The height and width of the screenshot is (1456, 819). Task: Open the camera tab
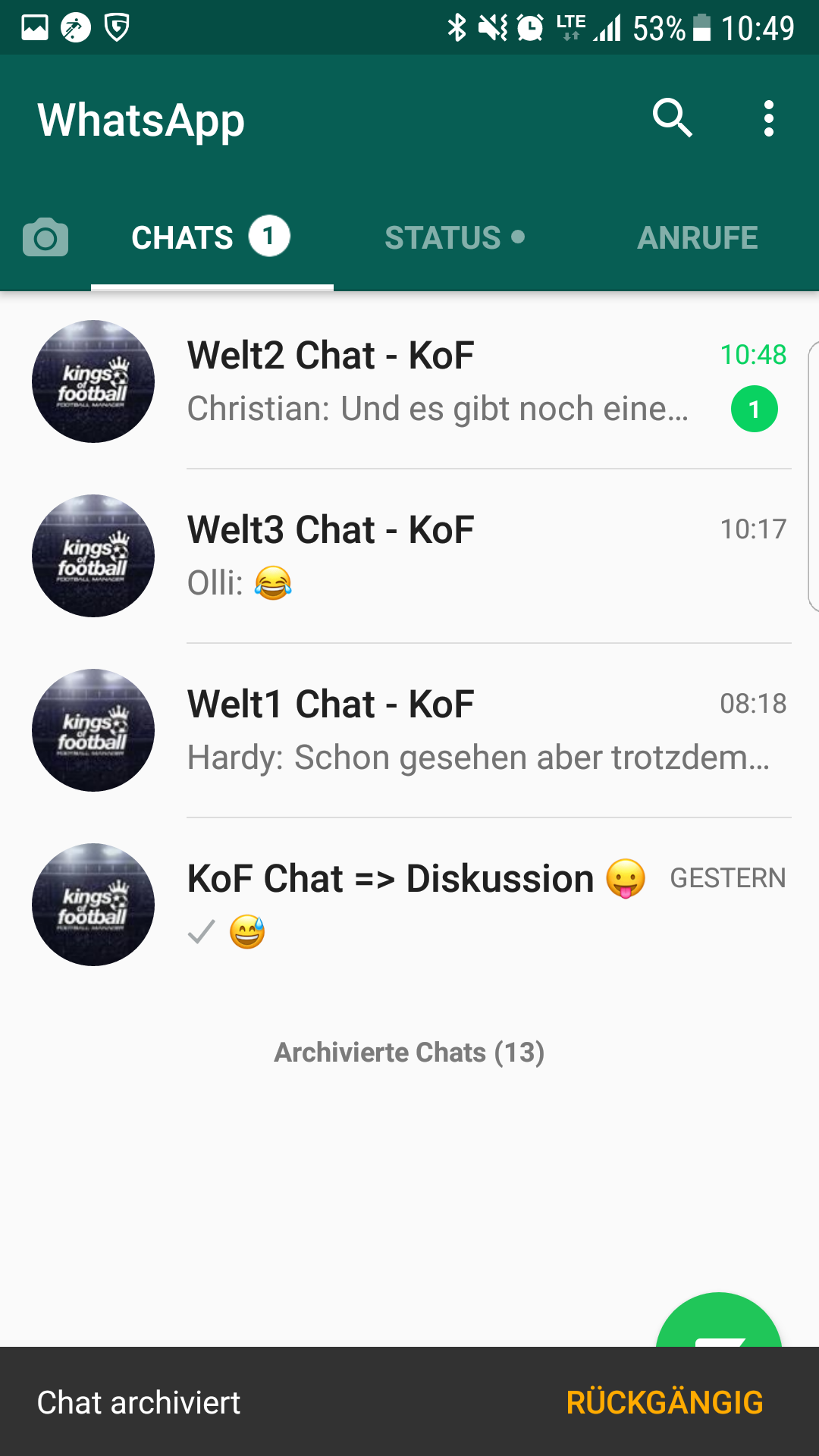[45, 237]
